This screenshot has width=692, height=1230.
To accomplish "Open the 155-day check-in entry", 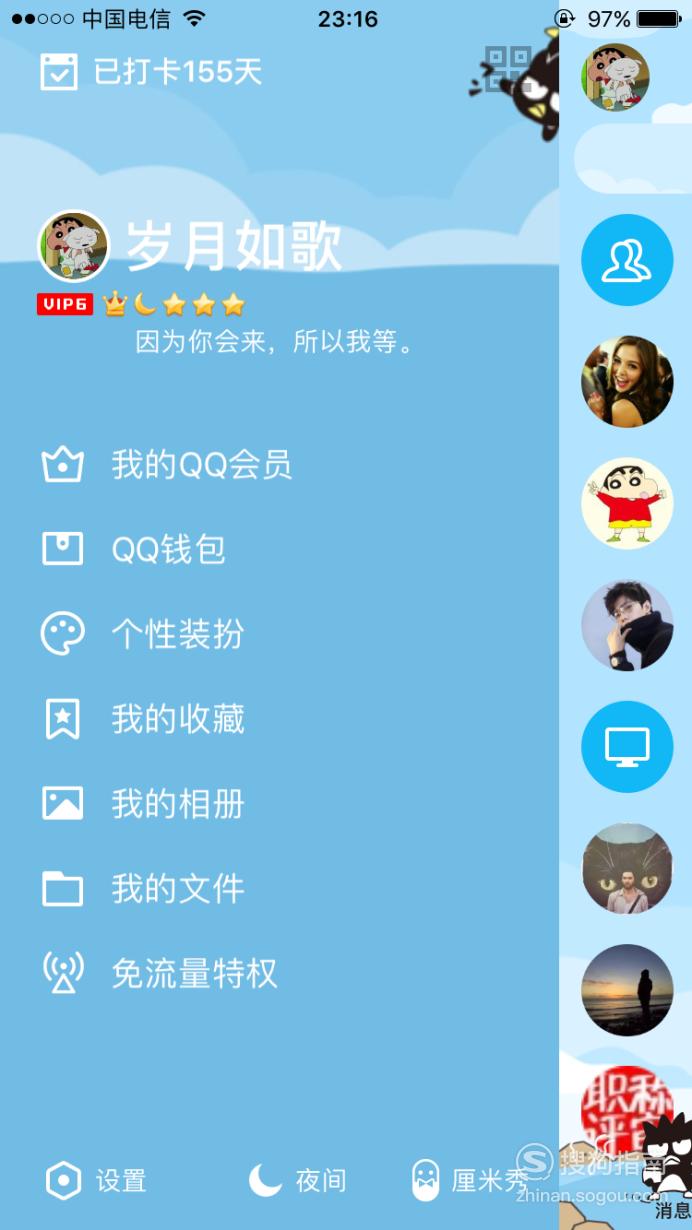I will tap(151, 72).
